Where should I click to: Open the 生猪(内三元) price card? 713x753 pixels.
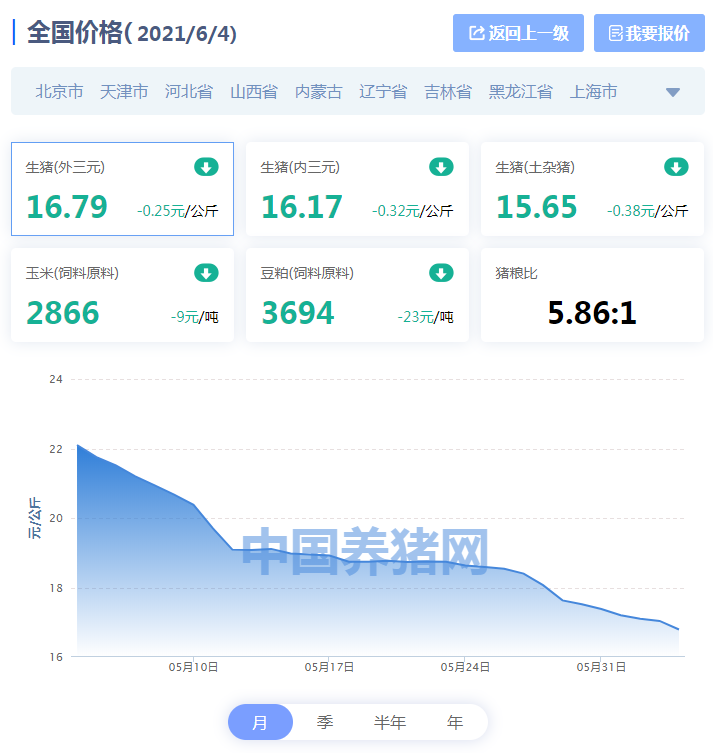[x=357, y=189]
